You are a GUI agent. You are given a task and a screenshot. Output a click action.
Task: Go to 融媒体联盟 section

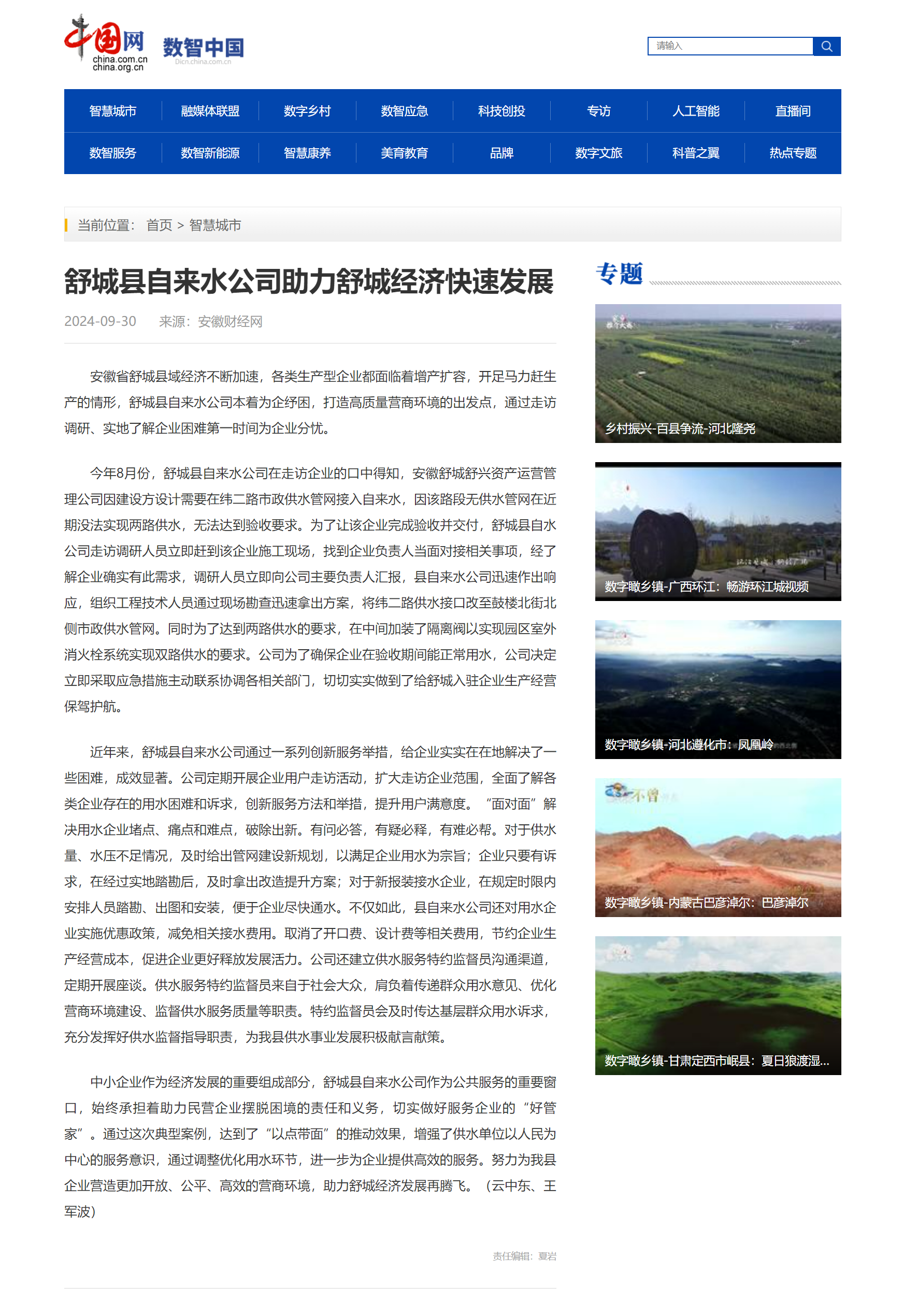click(x=210, y=111)
